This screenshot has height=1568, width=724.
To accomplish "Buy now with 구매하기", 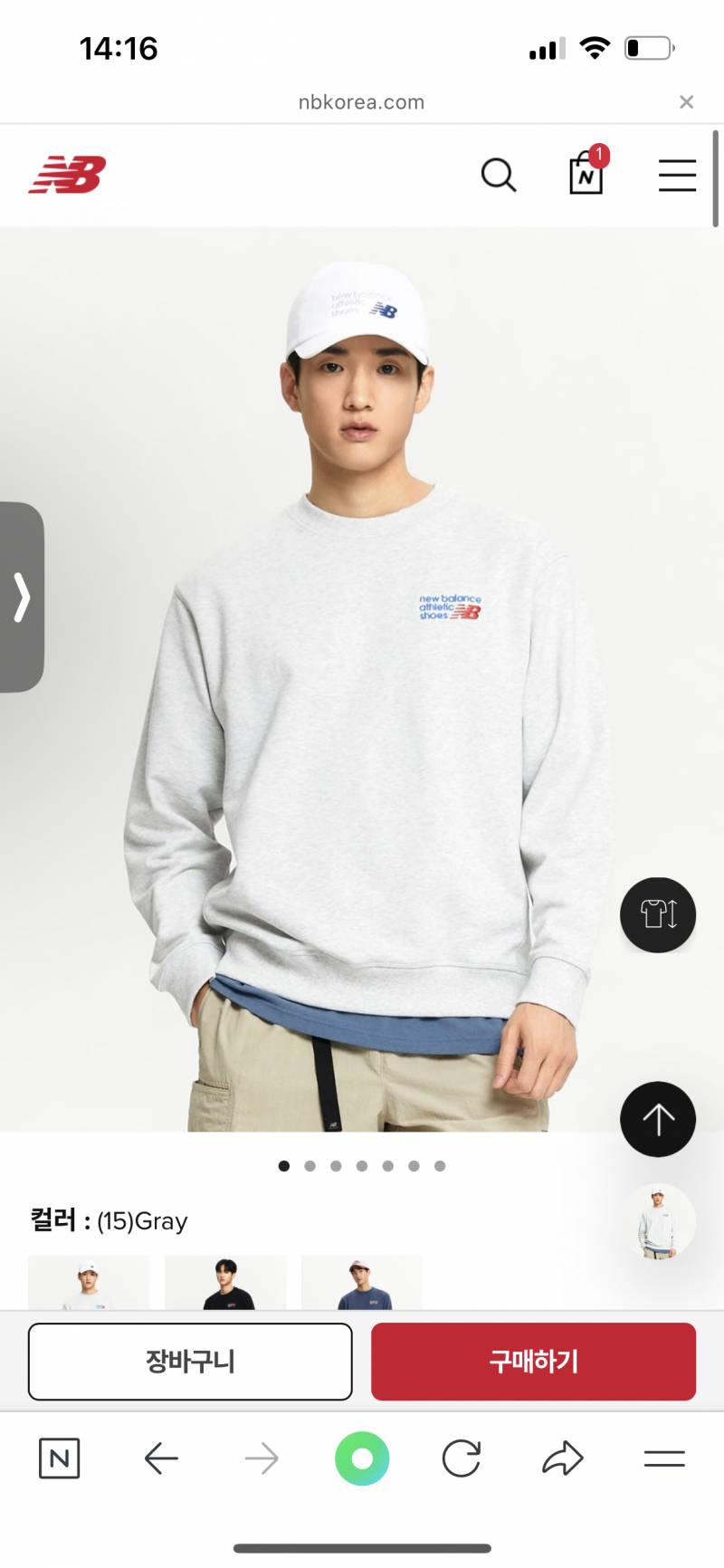I will coord(533,1362).
